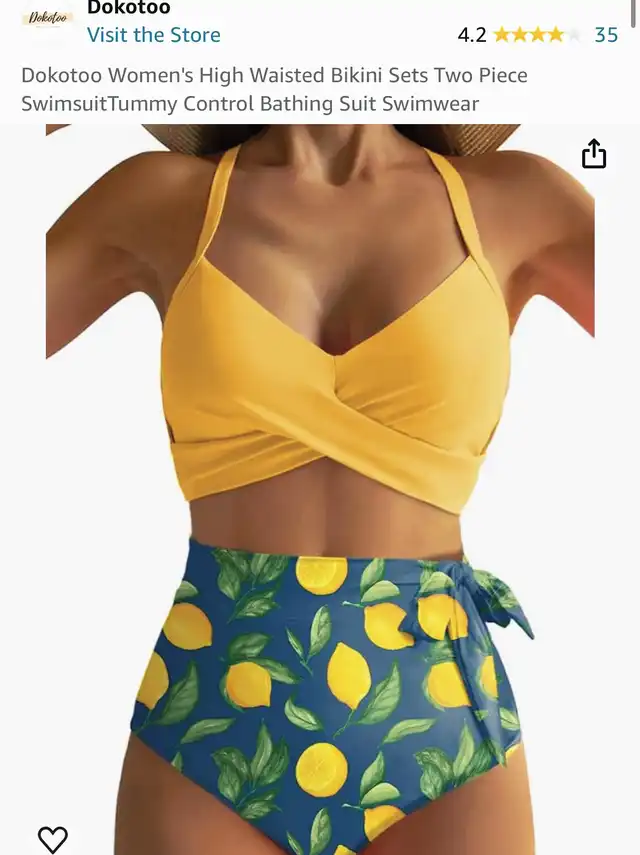Open the 35 customer ratings

[606, 35]
